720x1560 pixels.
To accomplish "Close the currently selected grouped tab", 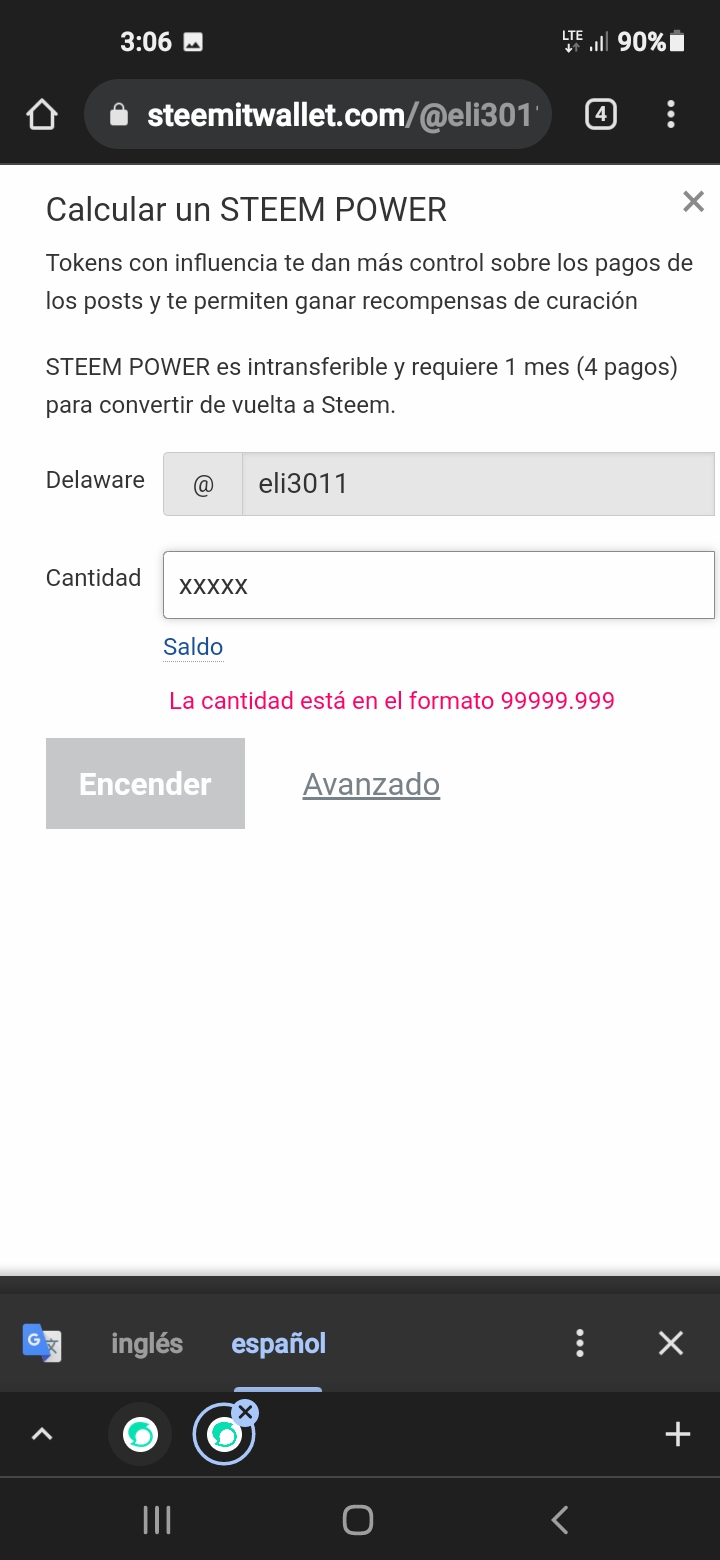I will coord(245,1412).
